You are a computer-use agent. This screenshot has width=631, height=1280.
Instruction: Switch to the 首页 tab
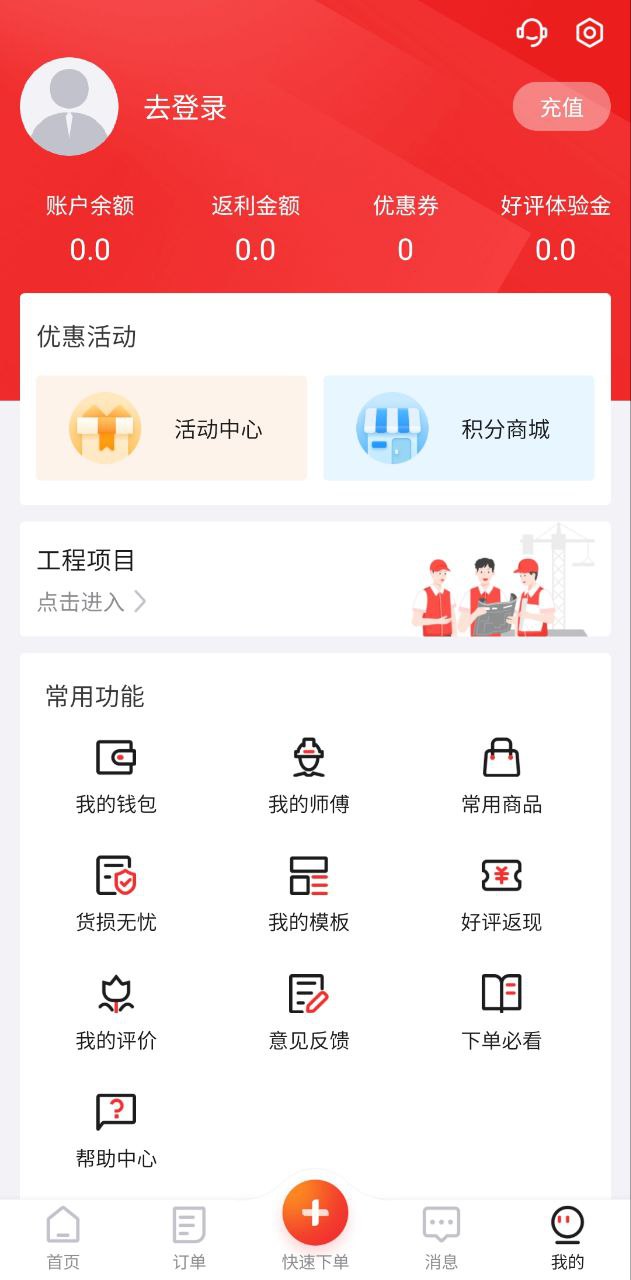[x=63, y=1238]
